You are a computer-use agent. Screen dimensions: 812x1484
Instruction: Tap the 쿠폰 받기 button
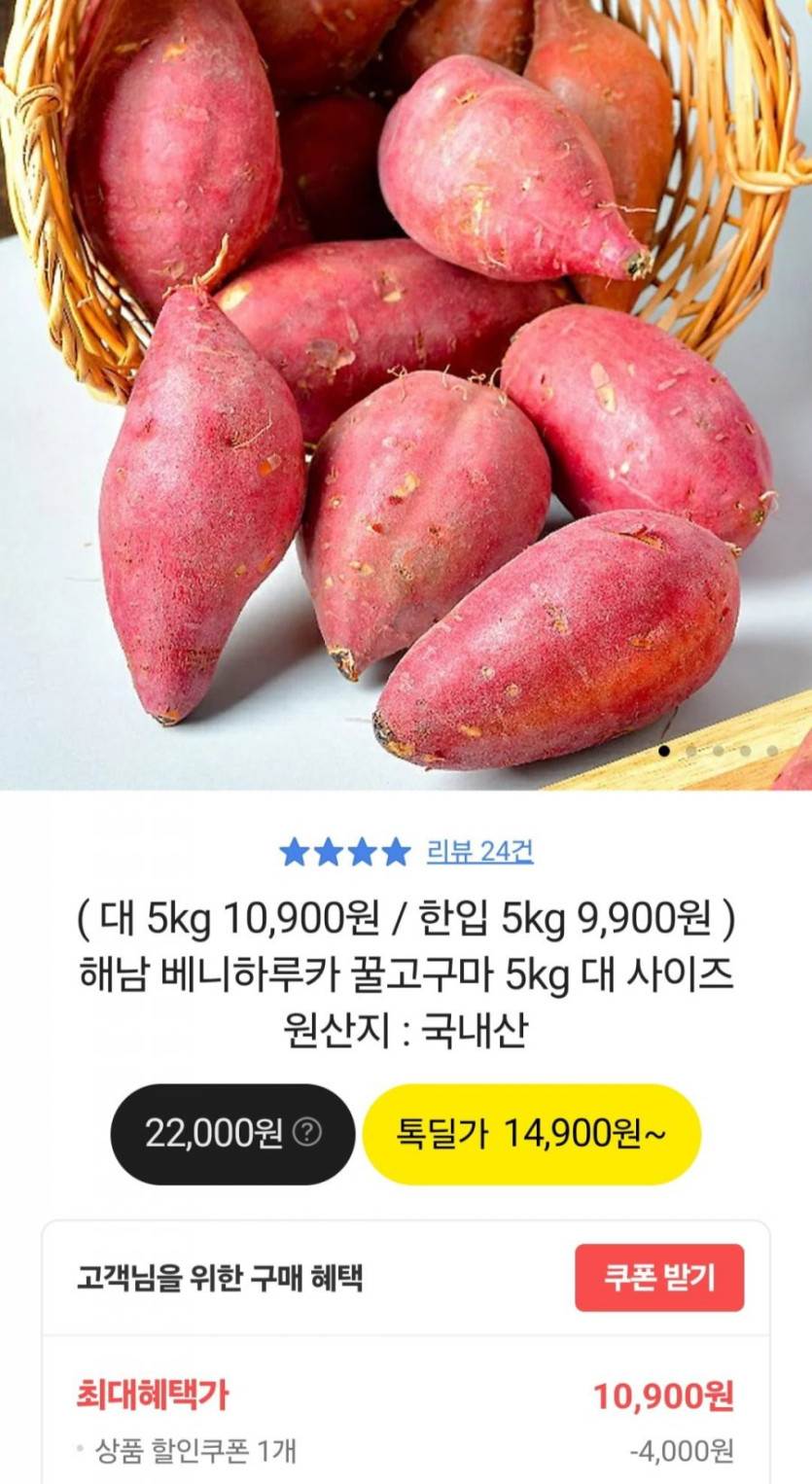pos(659,1277)
